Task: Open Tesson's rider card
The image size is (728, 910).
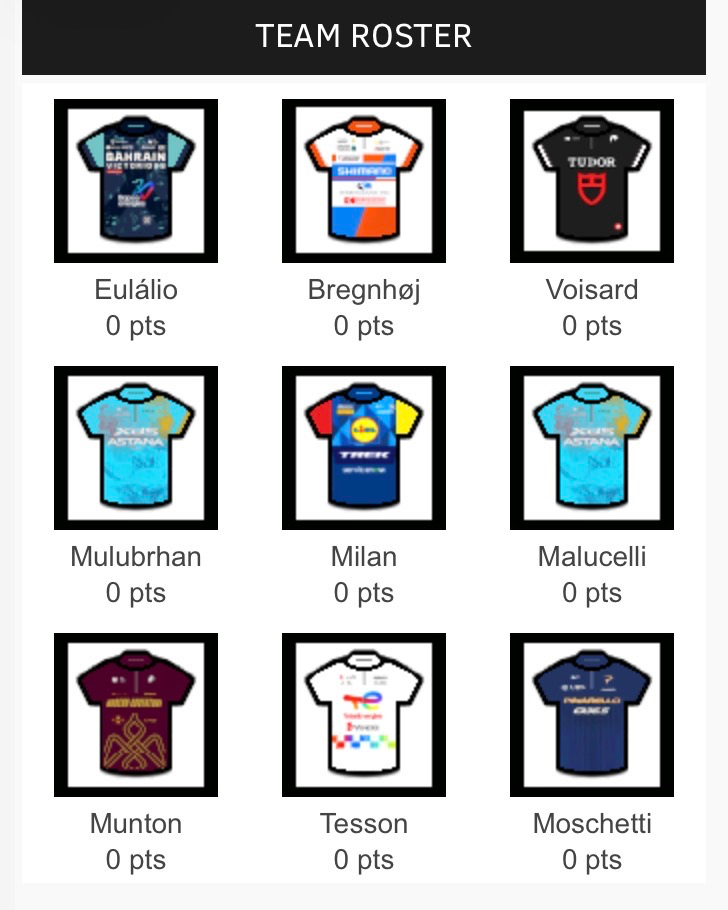Action: (x=364, y=715)
